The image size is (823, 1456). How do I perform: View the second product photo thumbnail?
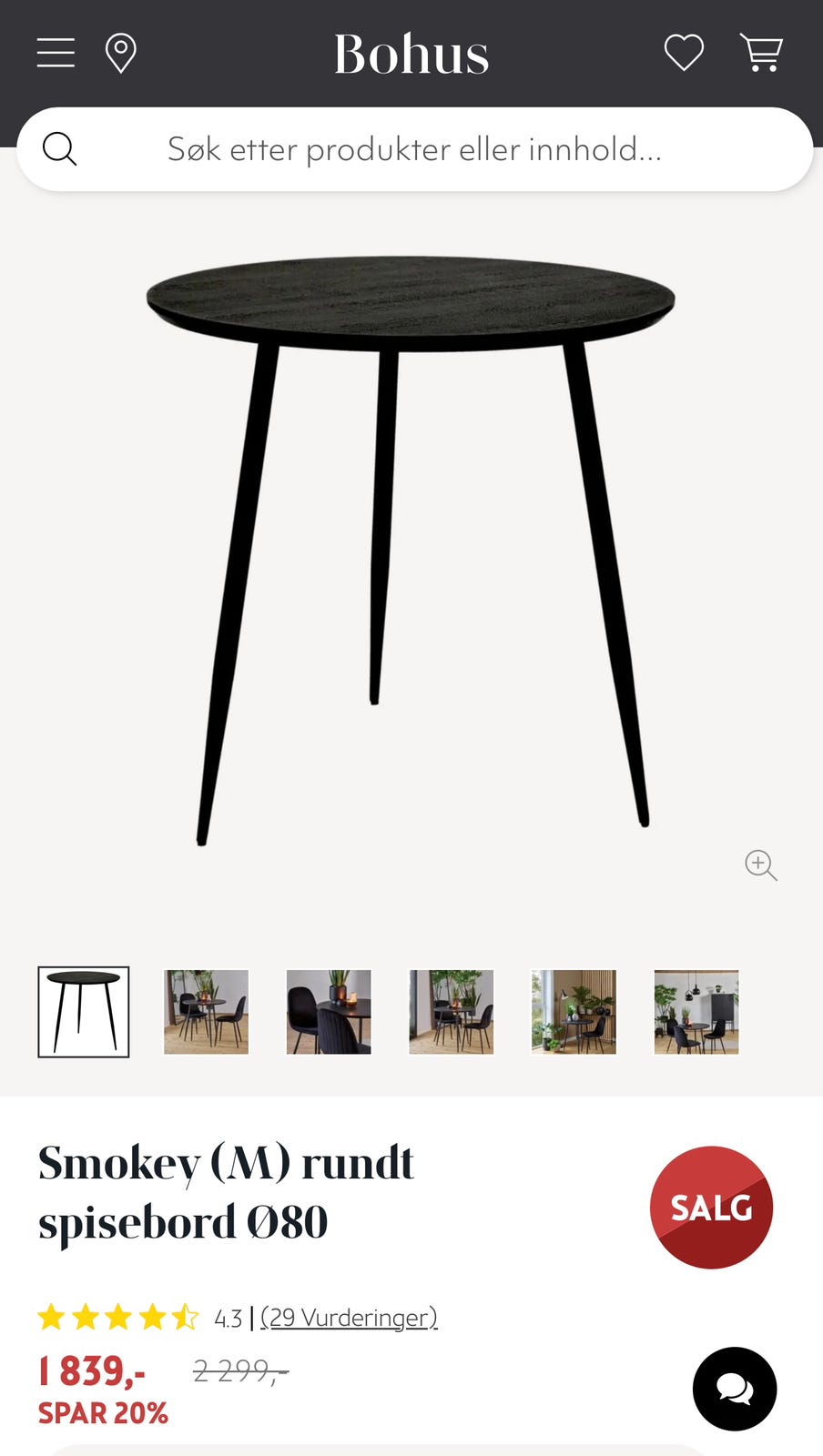[x=206, y=1012]
